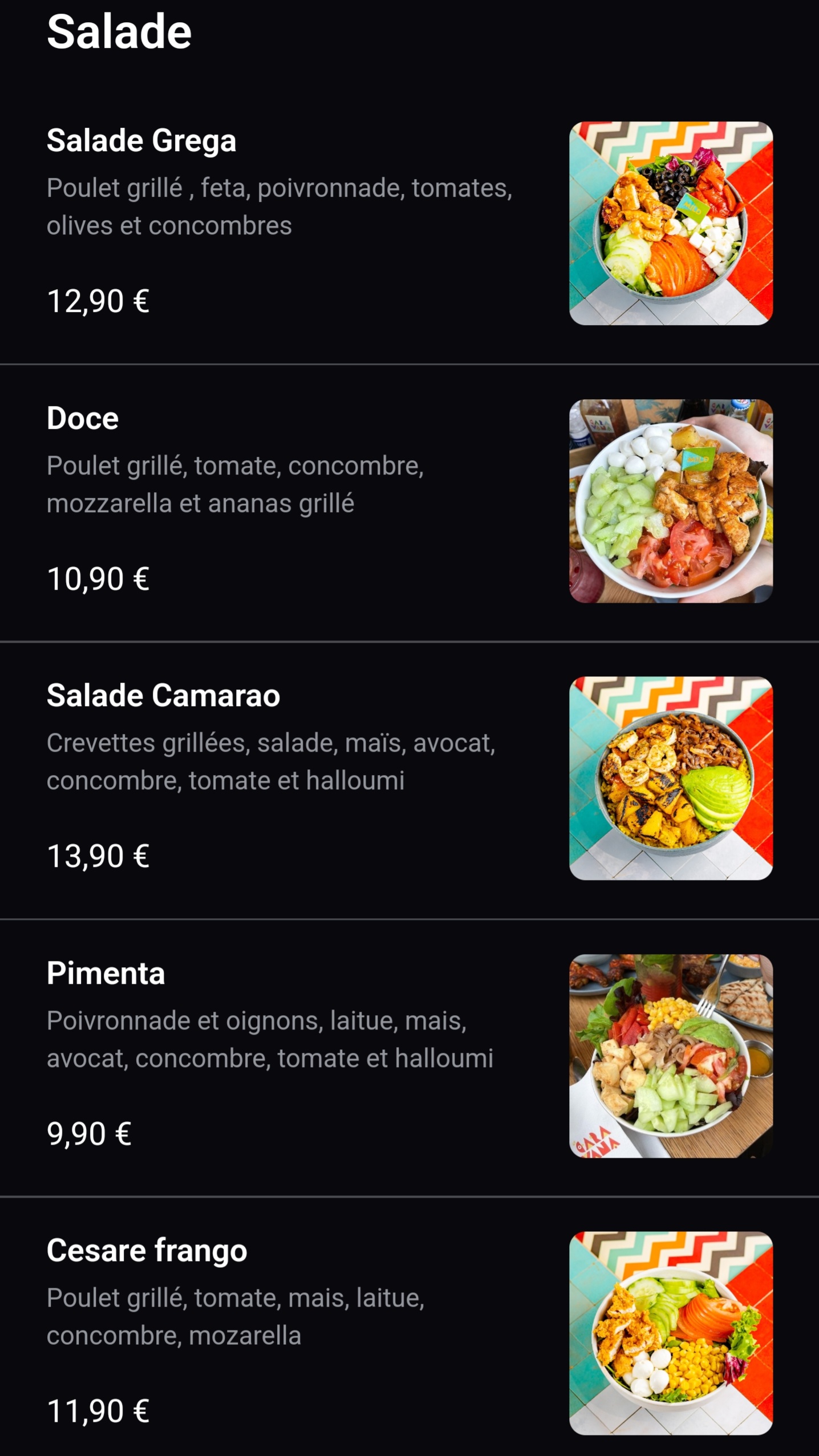Select the Doce salad
Image resolution: width=819 pixels, height=1456 pixels.
(83, 418)
